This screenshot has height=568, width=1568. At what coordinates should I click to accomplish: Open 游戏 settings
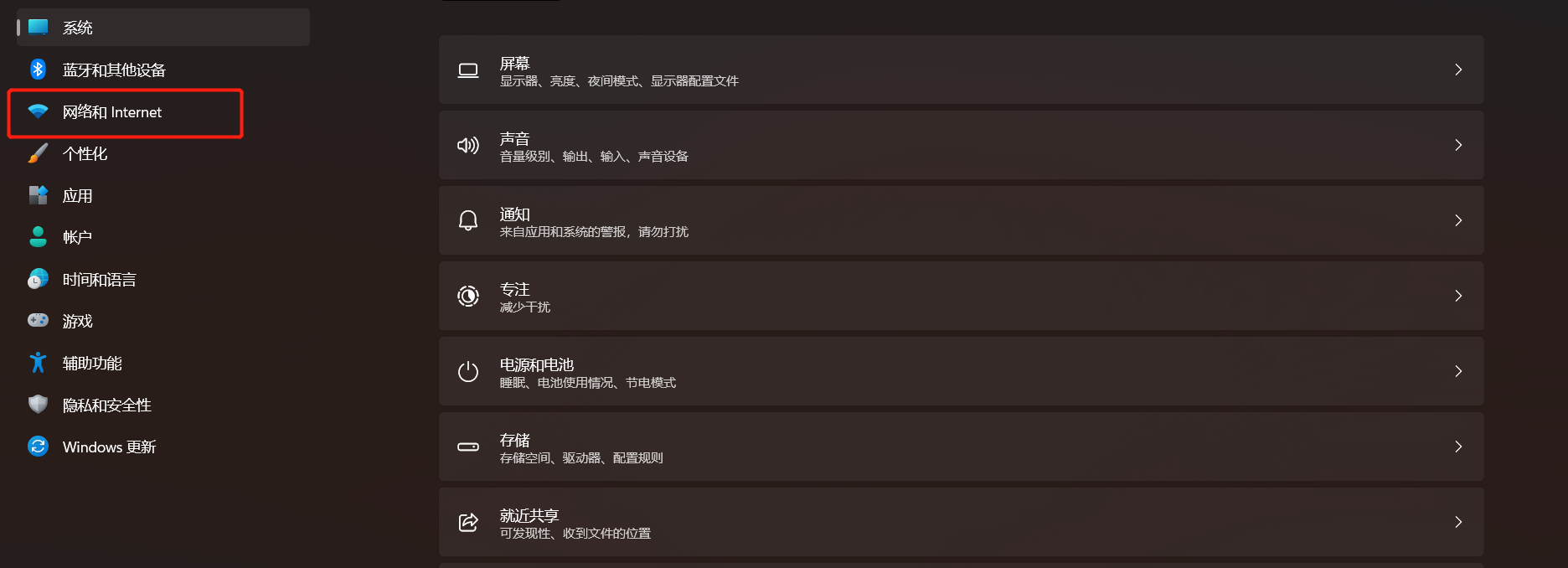[77, 322]
